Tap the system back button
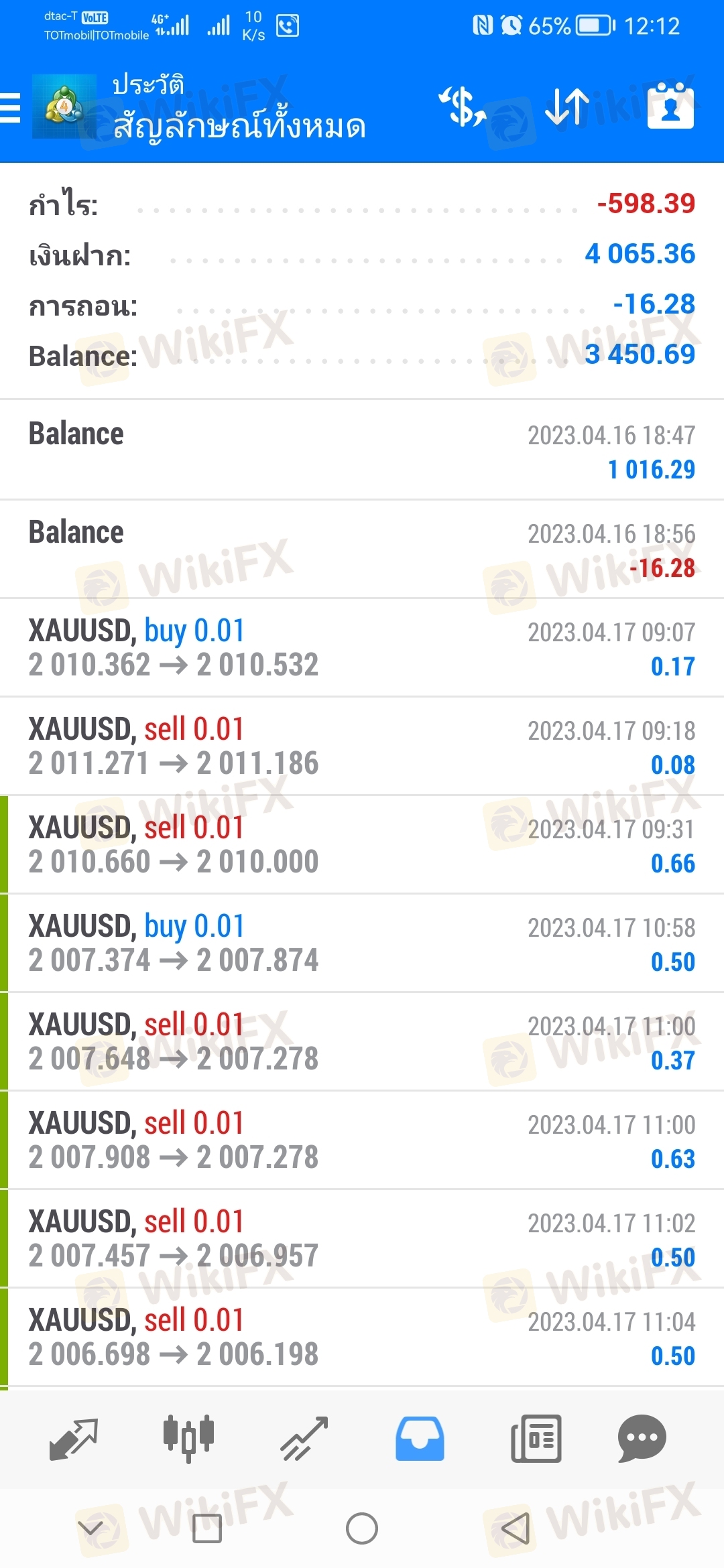The height and width of the screenshot is (1568, 724). (x=516, y=1528)
